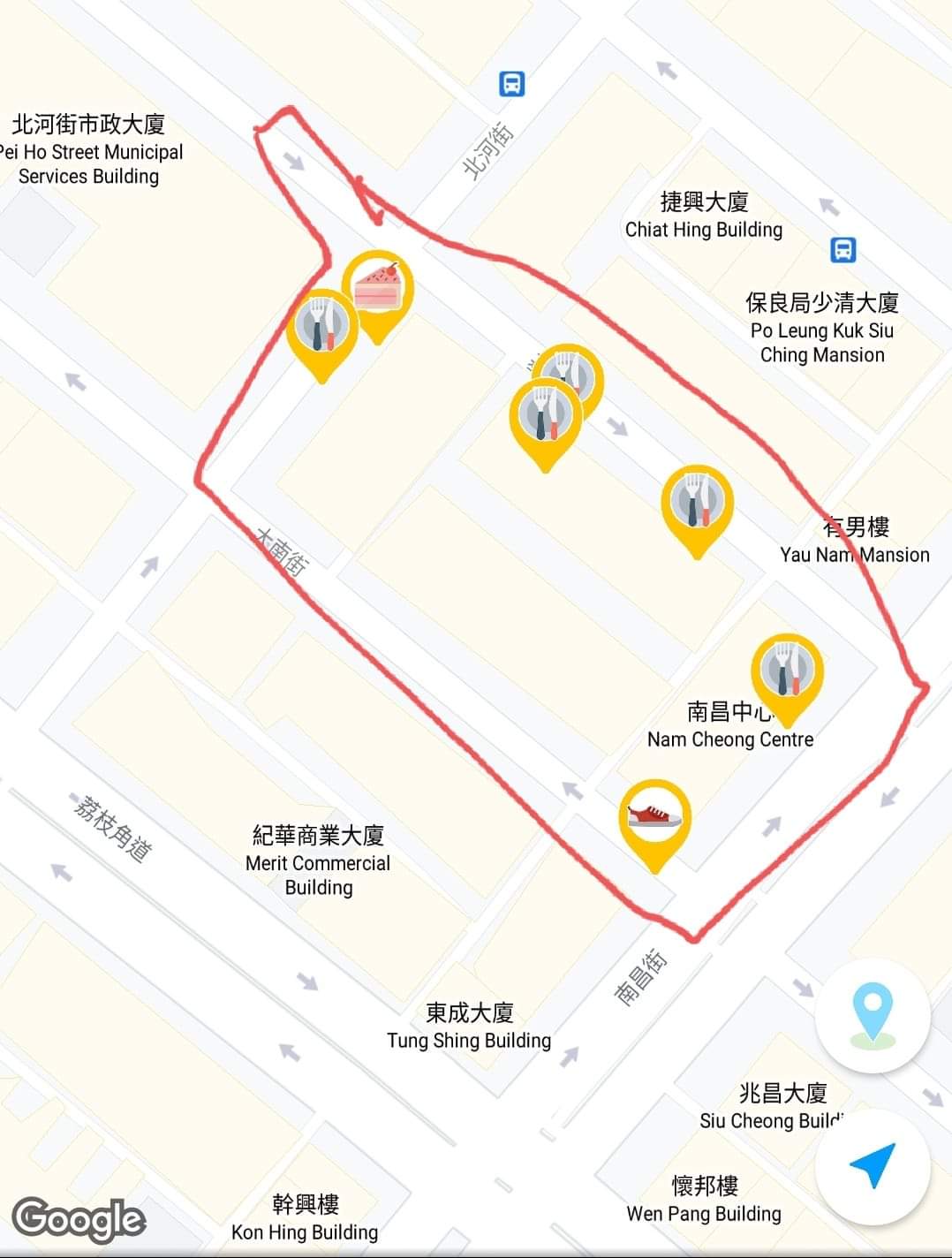Select the restaurant pin at Nam Cheong Centre
Viewport: 952px width, 1258px height.
pyautogui.click(x=787, y=671)
